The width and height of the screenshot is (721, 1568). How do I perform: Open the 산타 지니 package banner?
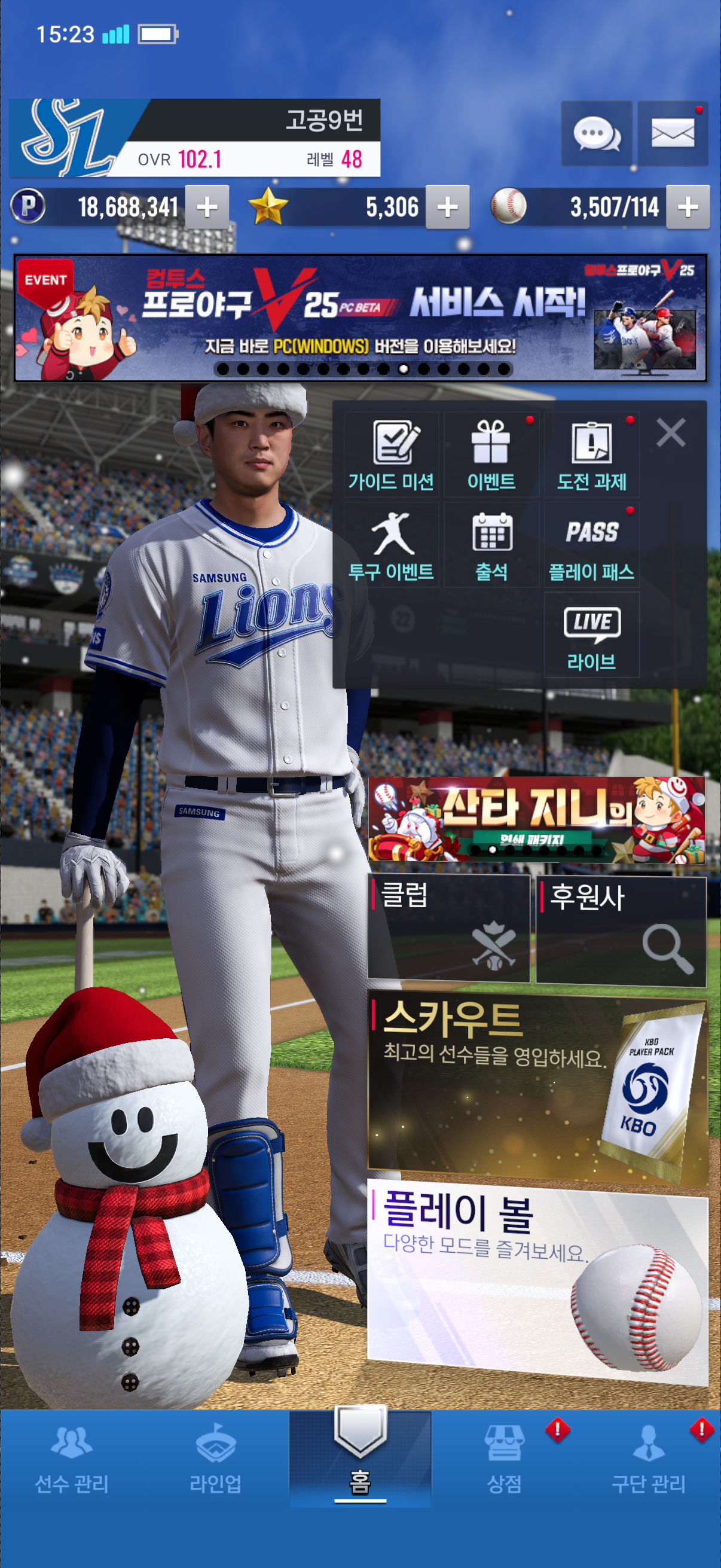click(x=536, y=819)
